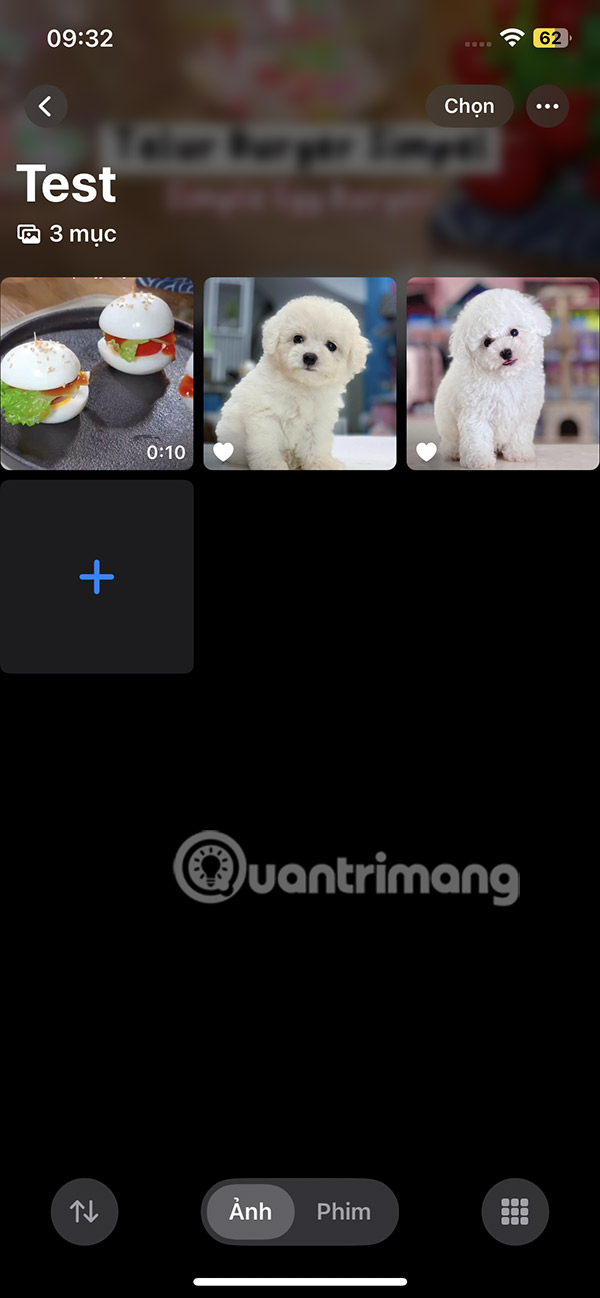Open the three-dot more options menu

pyautogui.click(x=547, y=106)
